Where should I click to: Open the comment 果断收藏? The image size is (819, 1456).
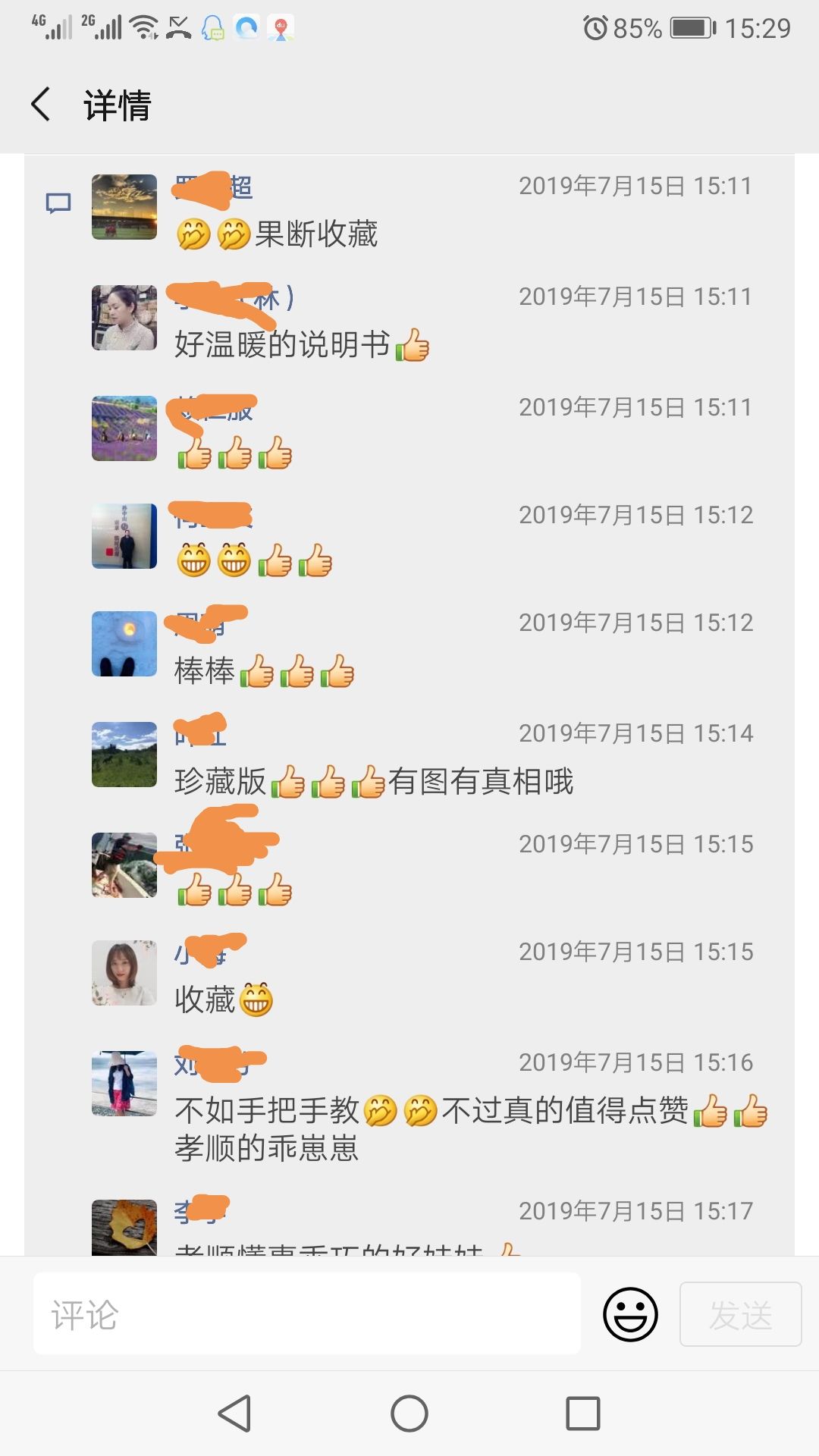[x=315, y=234]
